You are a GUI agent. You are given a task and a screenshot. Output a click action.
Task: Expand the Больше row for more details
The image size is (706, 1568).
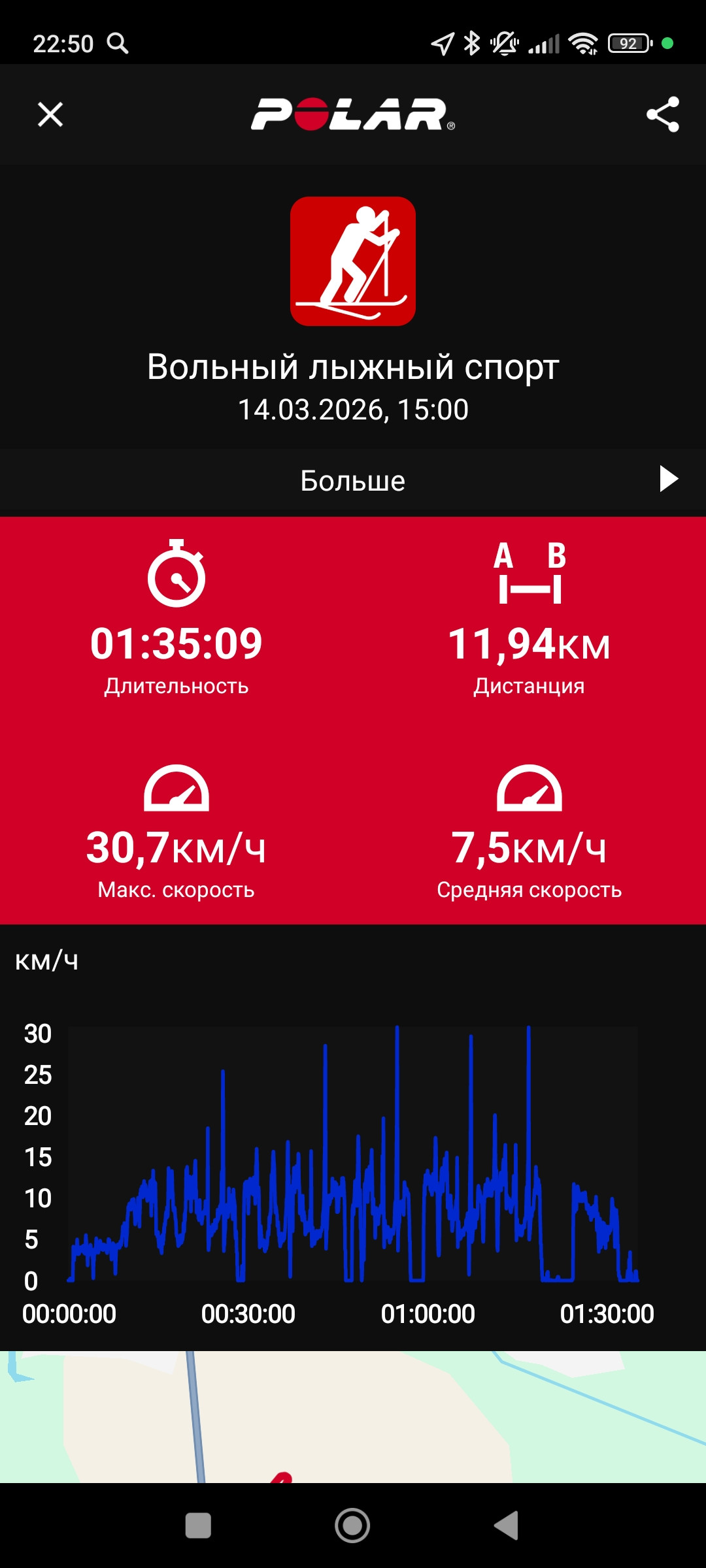[353, 480]
